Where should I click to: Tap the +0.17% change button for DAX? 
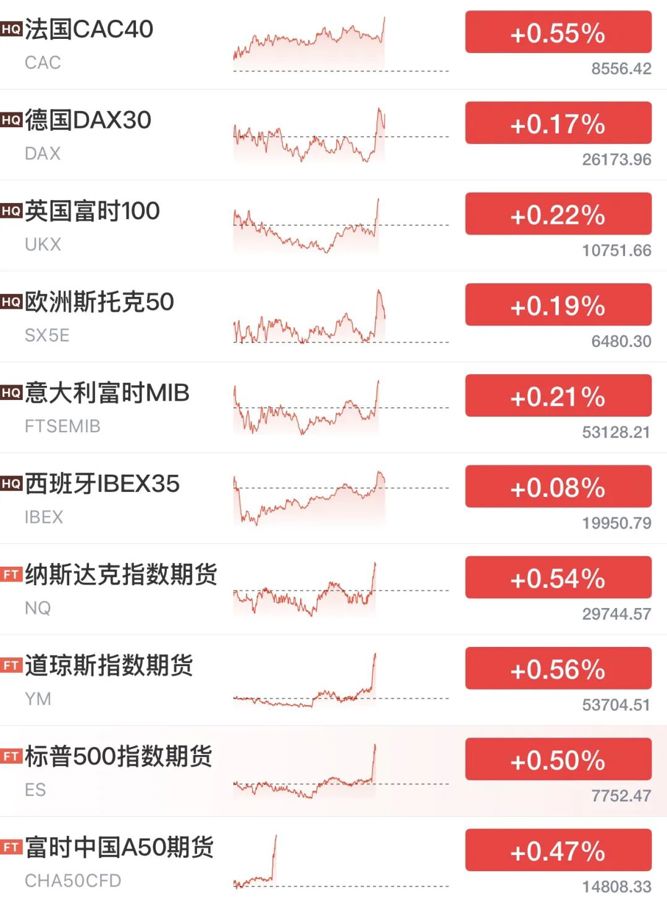click(558, 123)
